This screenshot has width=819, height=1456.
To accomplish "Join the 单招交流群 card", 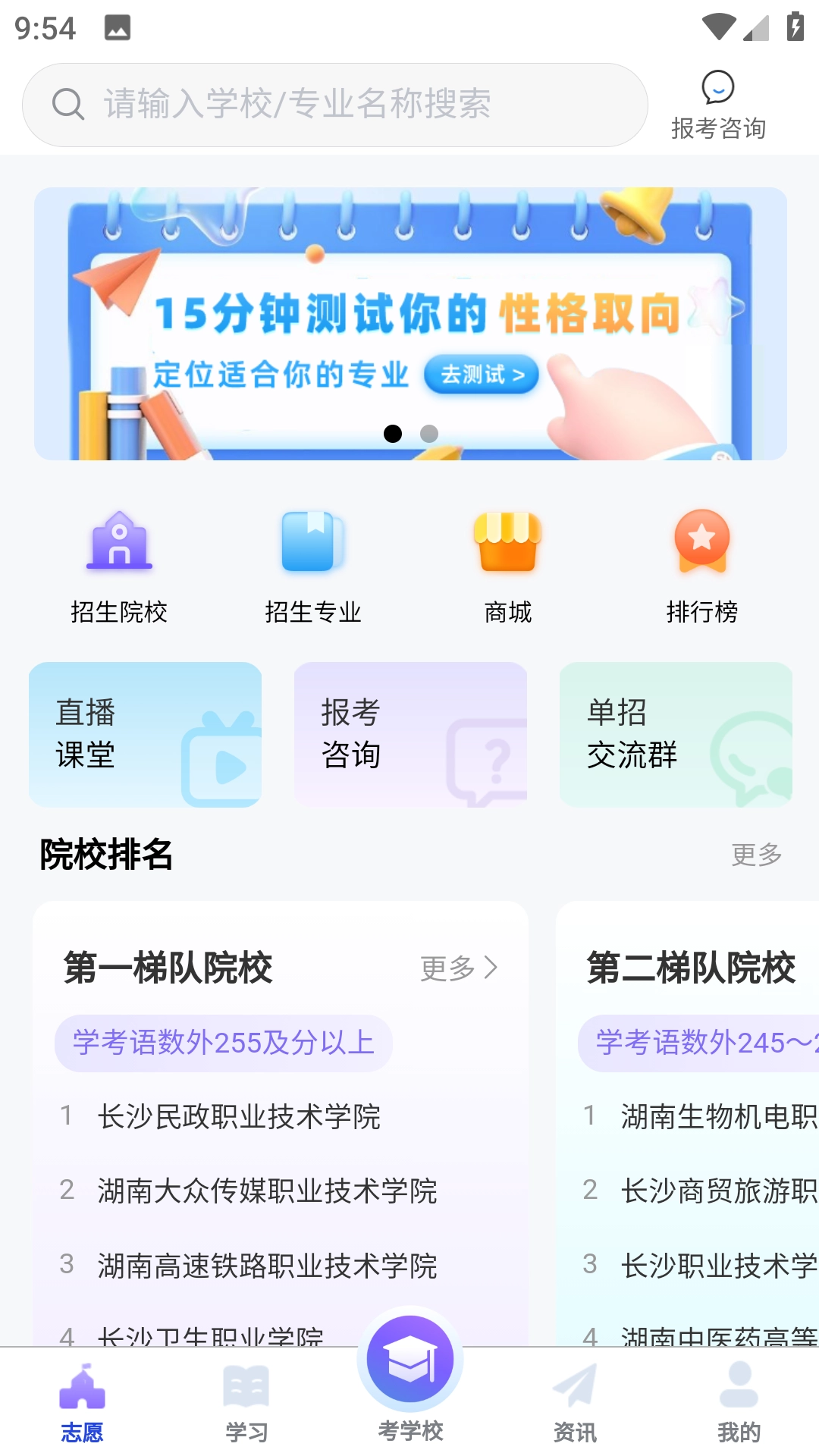I will coord(676,734).
